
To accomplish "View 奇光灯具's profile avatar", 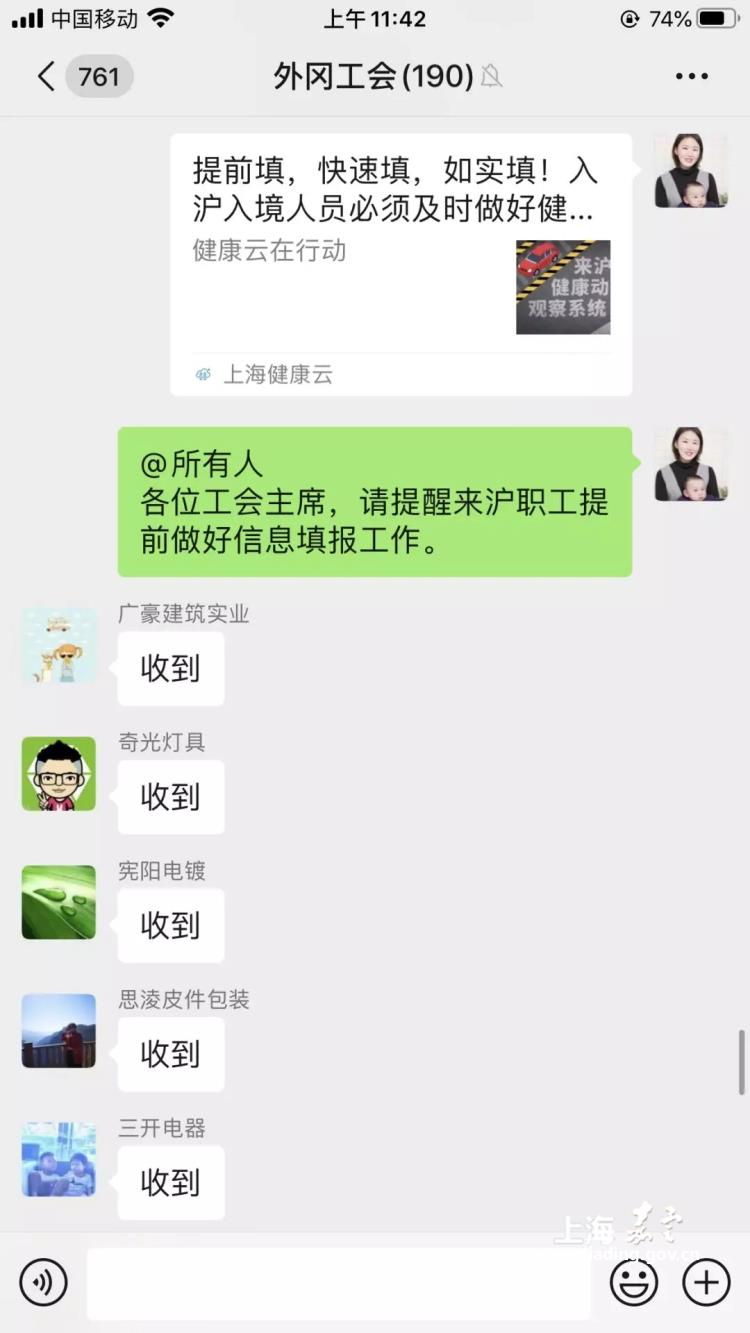I will [x=59, y=774].
